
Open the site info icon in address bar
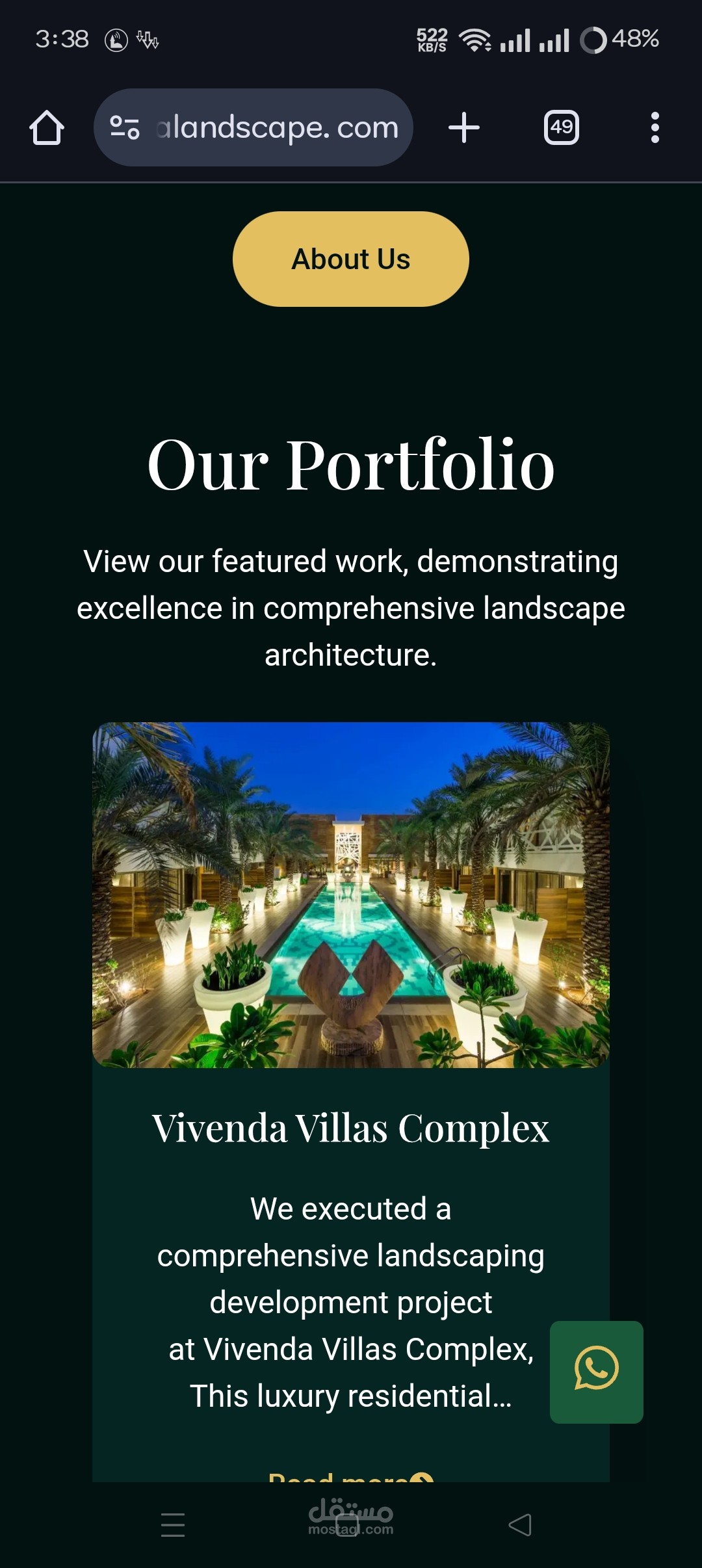tap(125, 127)
